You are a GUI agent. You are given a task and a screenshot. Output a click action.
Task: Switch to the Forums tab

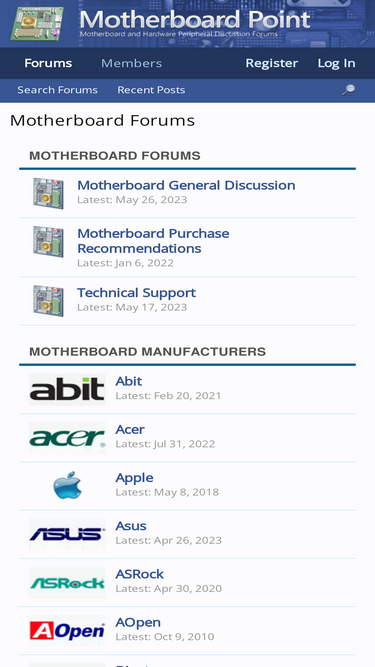tap(48, 63)
